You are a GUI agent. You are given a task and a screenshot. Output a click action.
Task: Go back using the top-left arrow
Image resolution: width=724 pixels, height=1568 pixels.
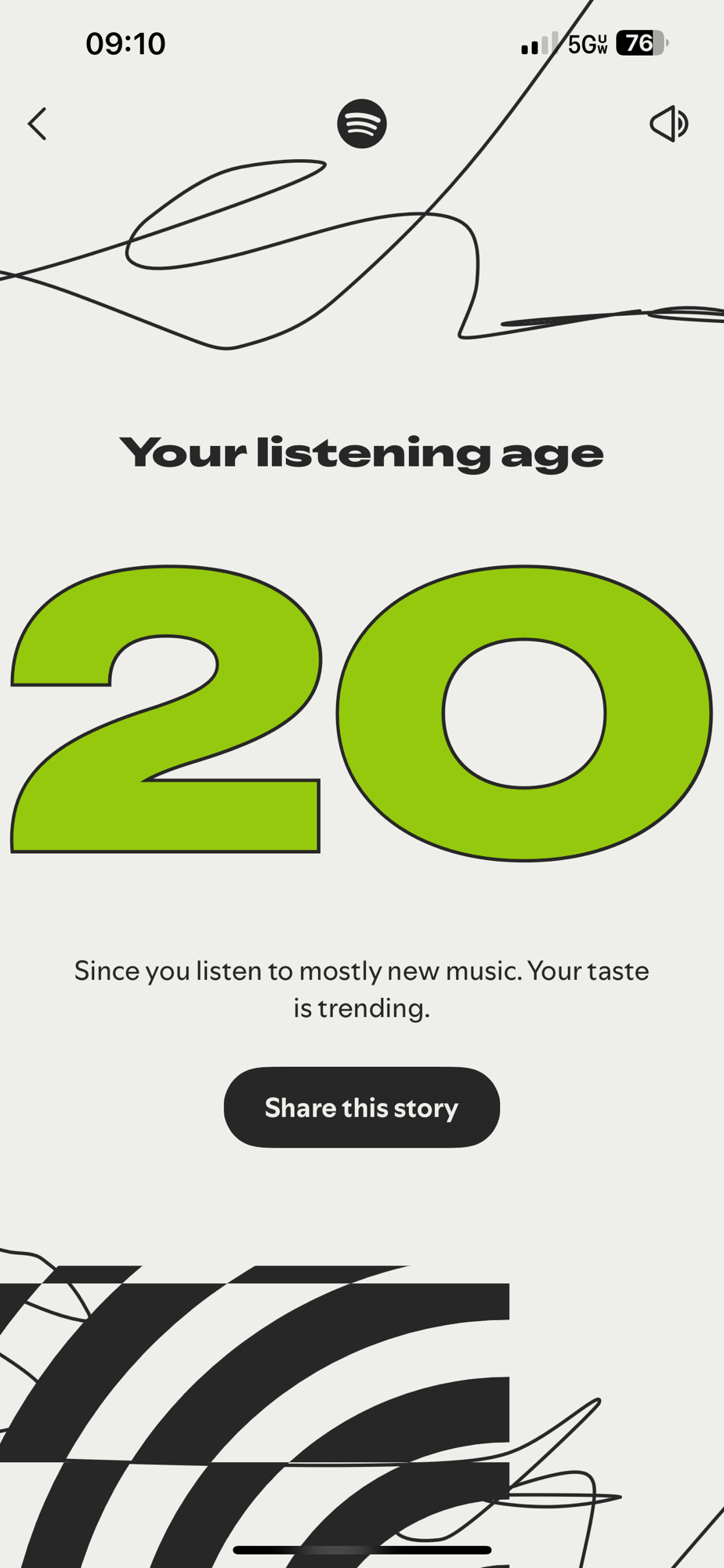37,124
